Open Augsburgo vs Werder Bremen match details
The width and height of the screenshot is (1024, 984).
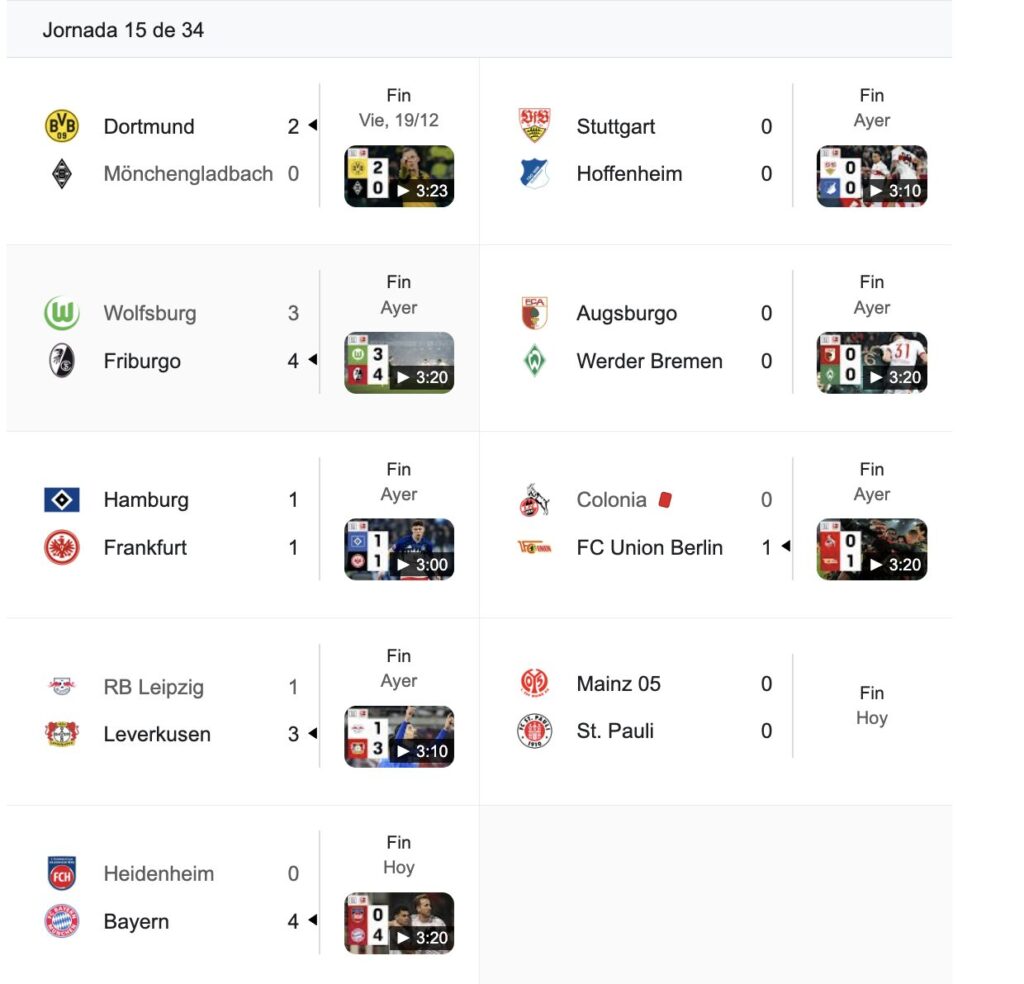[640, 337]
